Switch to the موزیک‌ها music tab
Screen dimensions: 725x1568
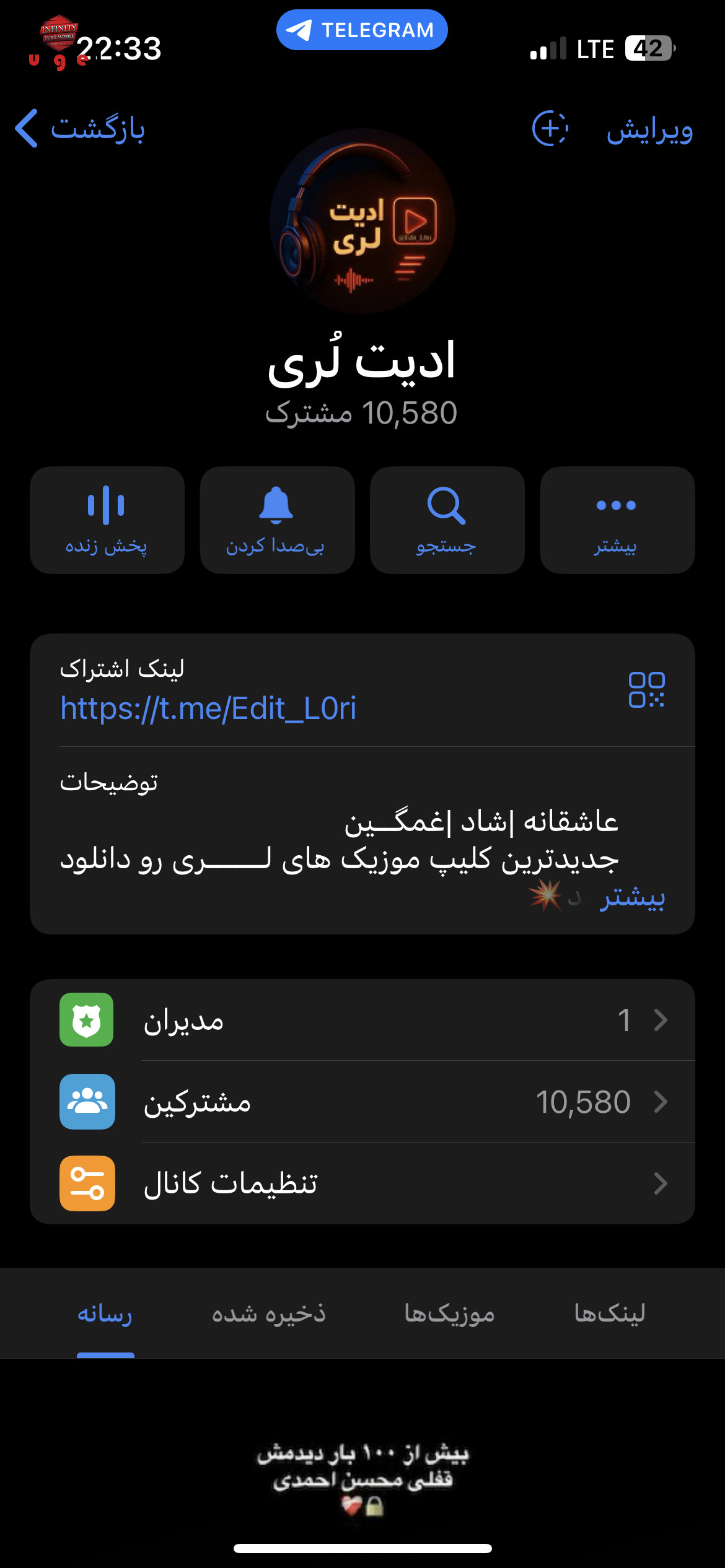(x=449, y=1313)
